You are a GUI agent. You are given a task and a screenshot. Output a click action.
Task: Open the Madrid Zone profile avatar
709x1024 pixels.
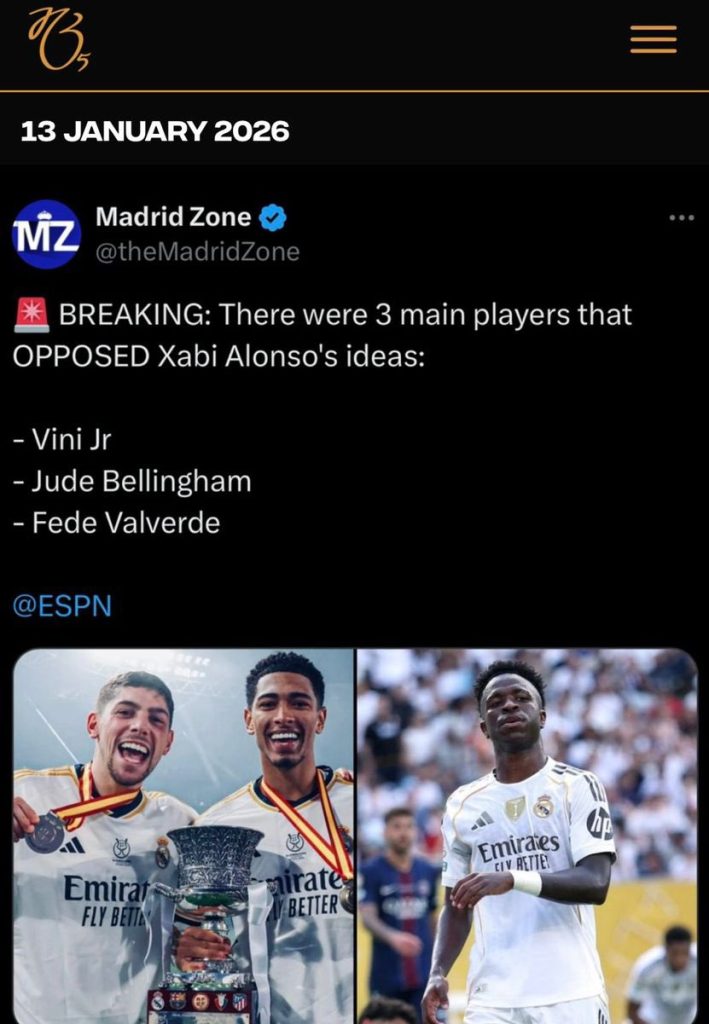(x=46, y=234)
